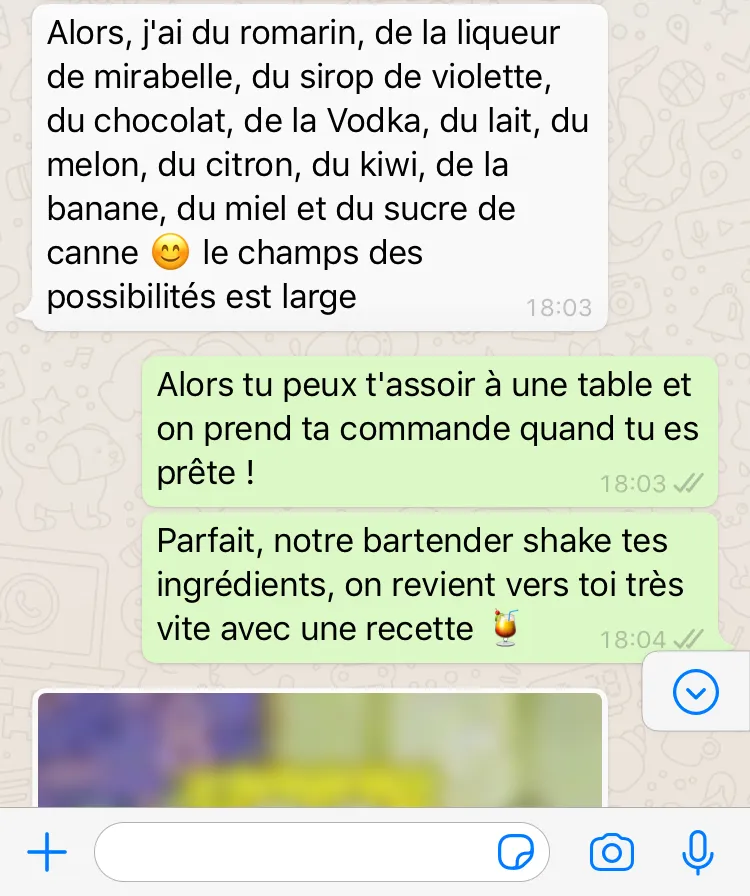The height and width of the screenshot is (896, 750).
Task: Jump to the latest messages
Action: click(x=696, y=691)
